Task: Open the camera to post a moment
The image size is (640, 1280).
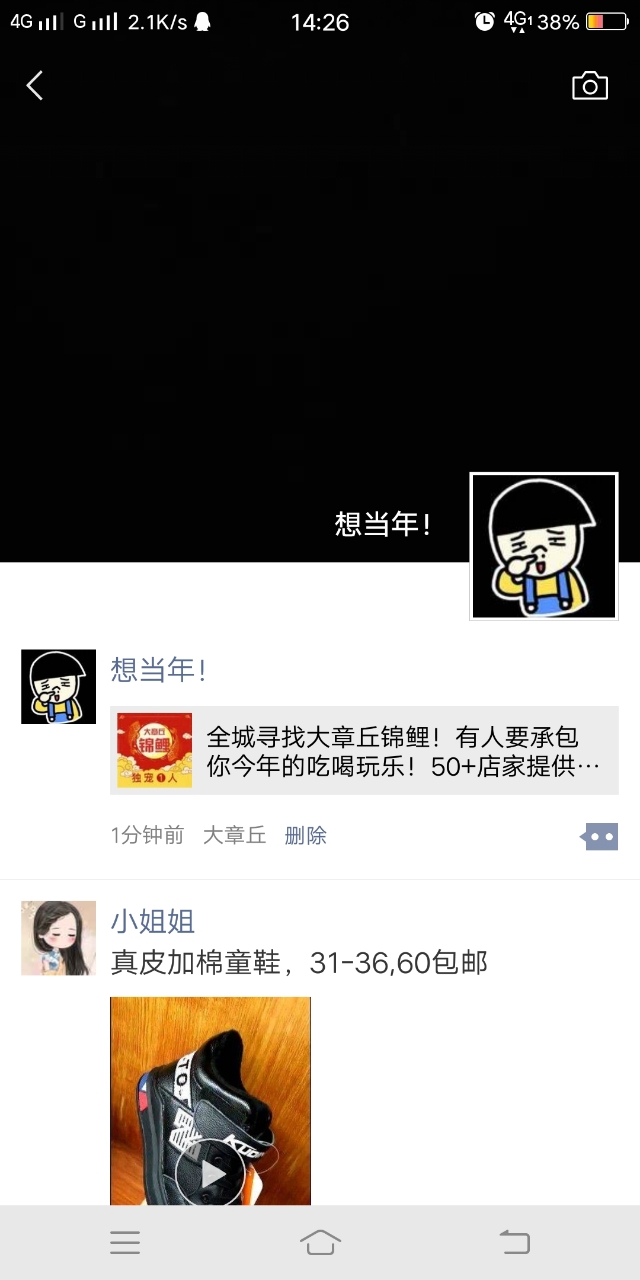Action: pos(590,86)
